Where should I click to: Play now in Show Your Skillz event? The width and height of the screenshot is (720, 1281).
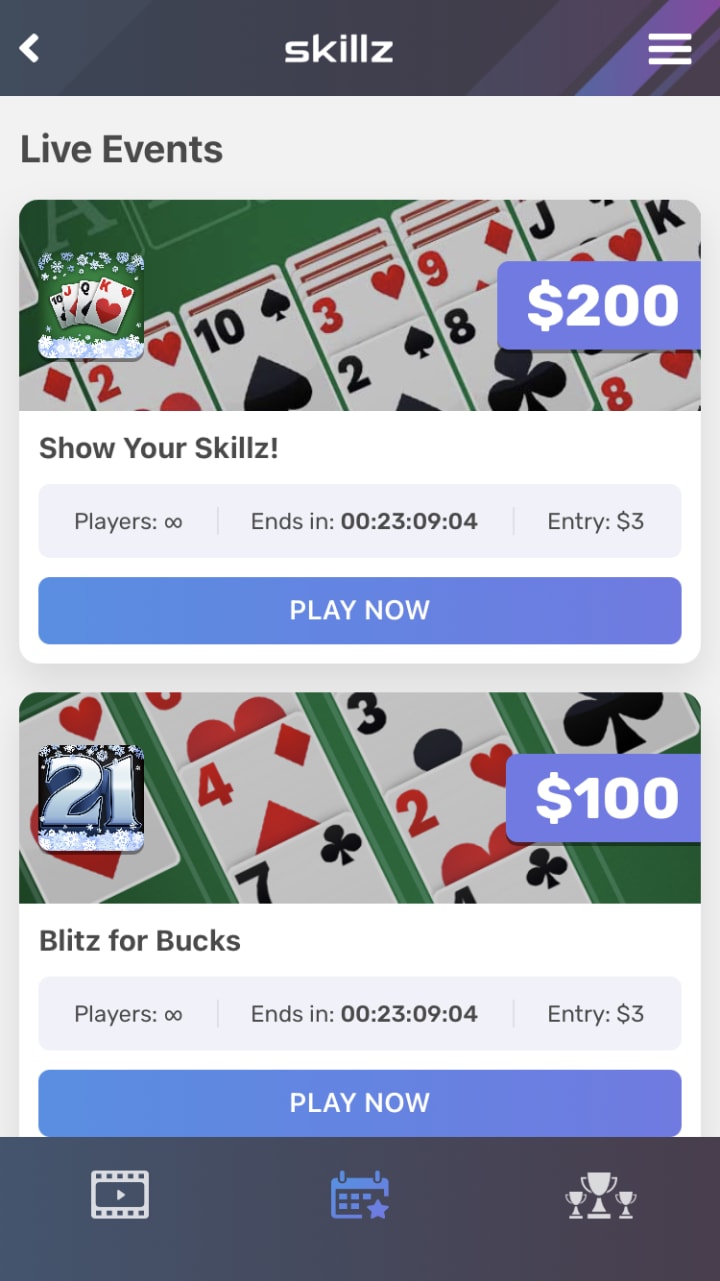click(x=360, y=610)
